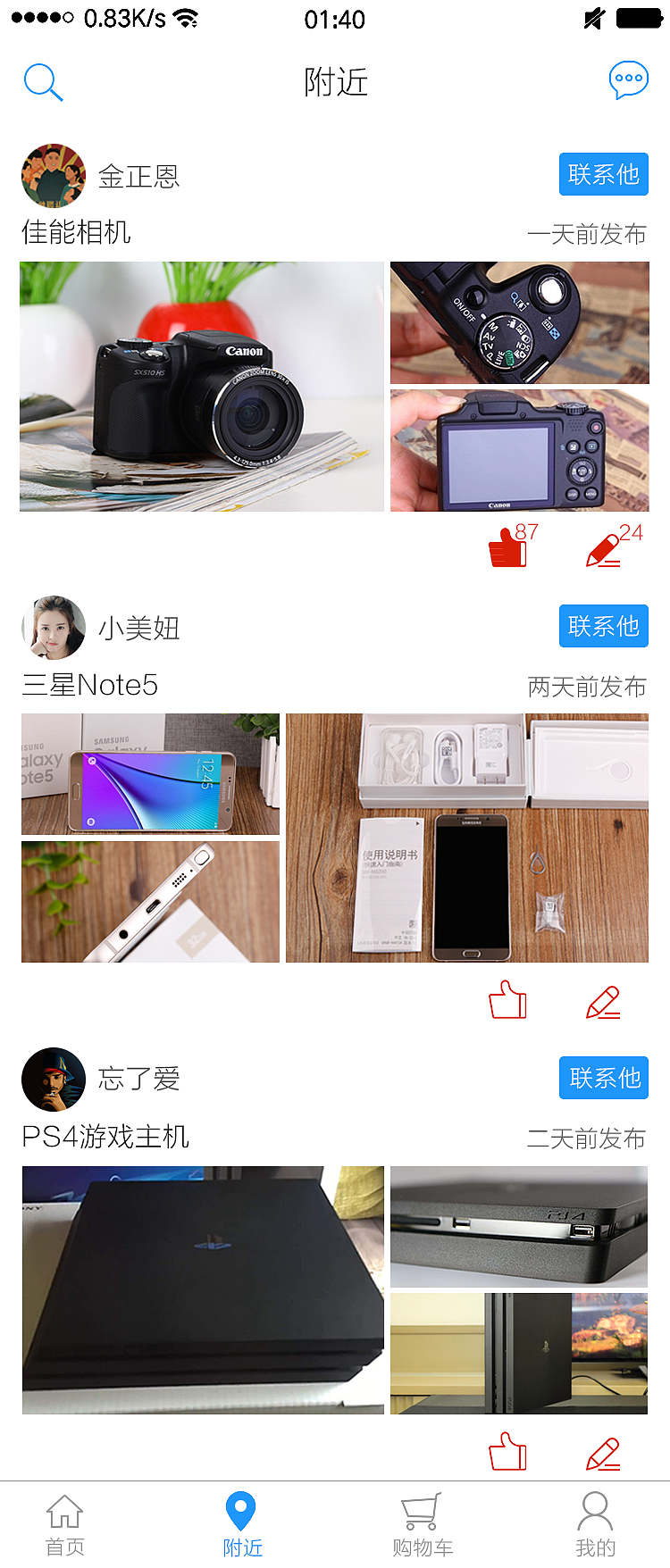Open 忘了爱's contact button 联系他
The width and height of the screenshot is (670, 1568).
603,1078
